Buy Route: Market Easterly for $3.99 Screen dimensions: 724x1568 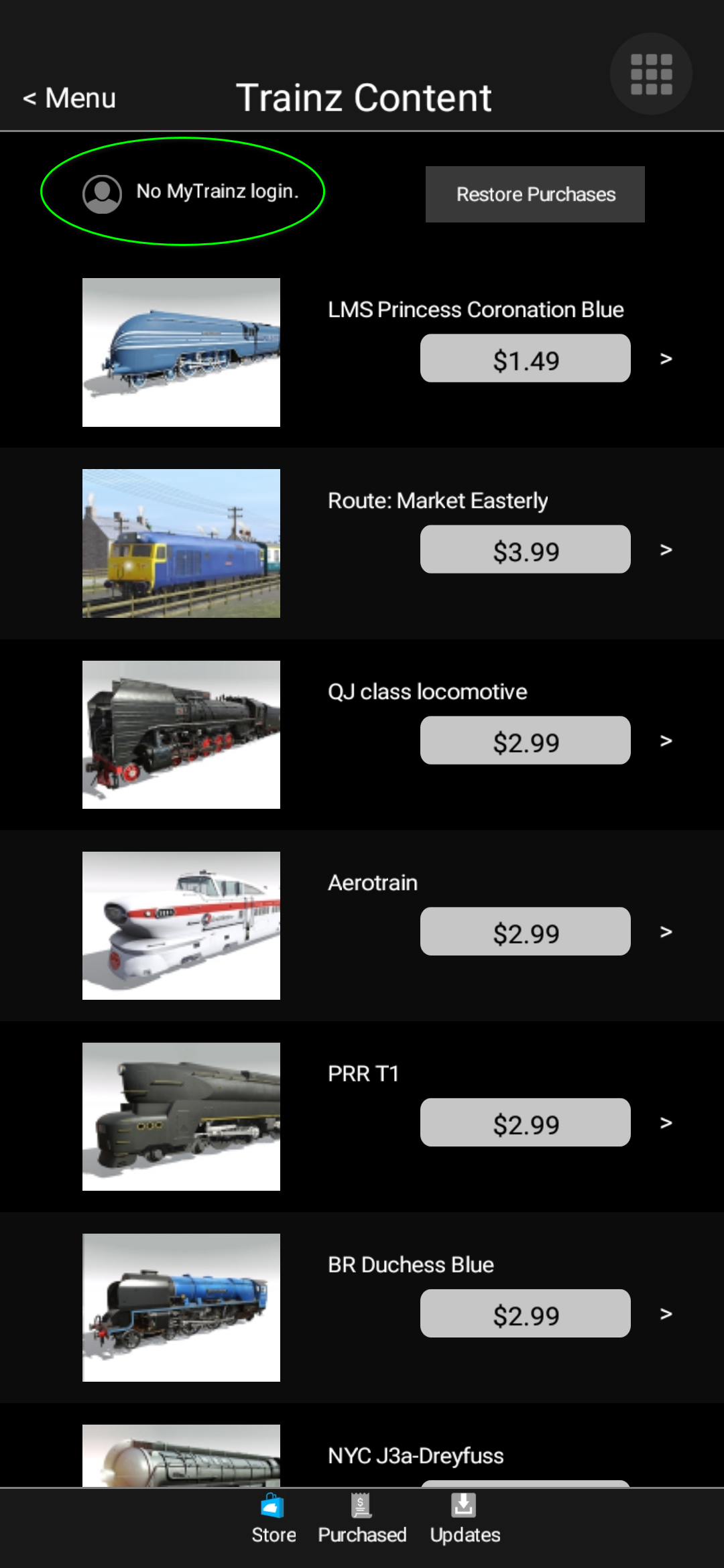(526, 549)
